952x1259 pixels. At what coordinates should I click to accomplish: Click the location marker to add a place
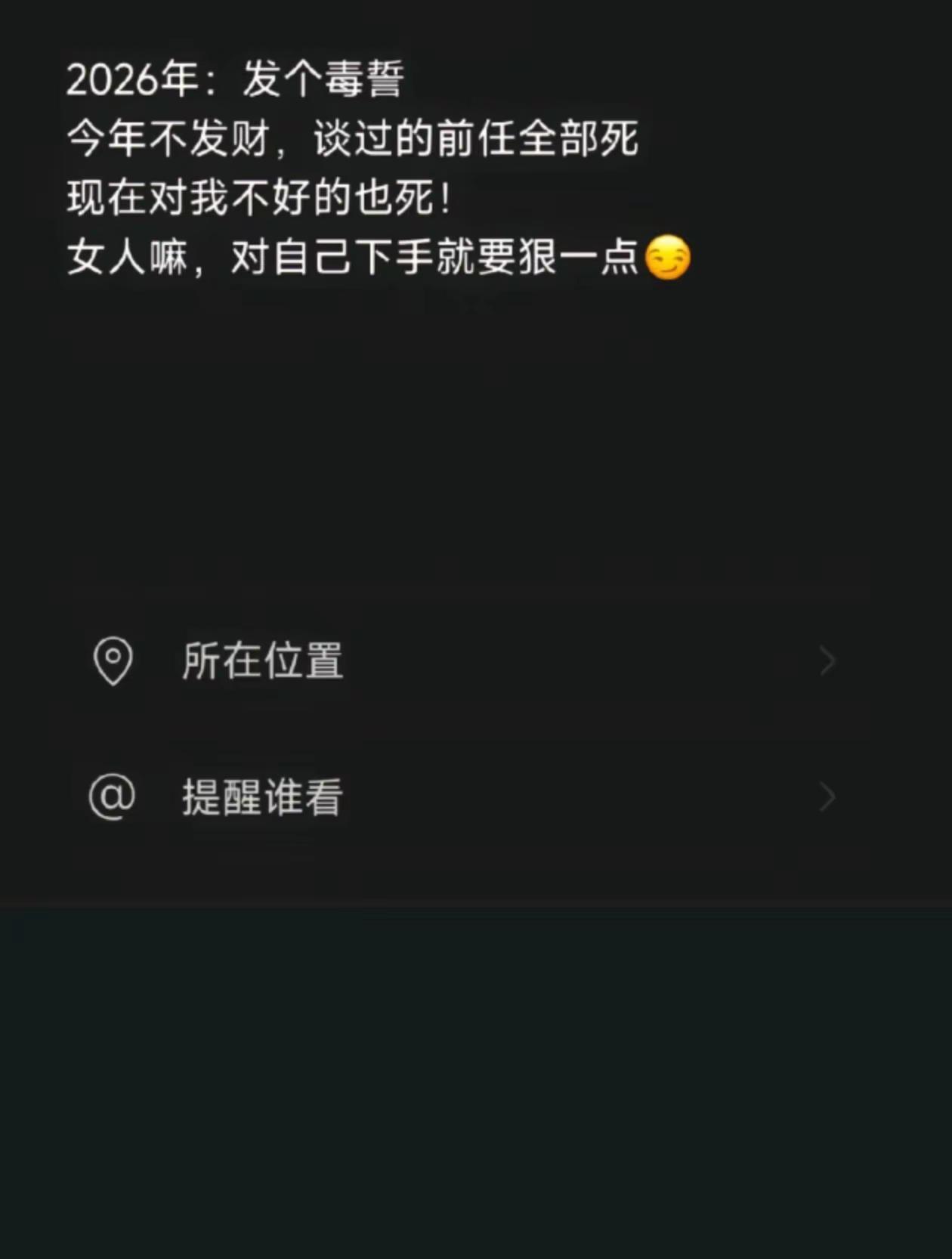[x=112, y=660]
